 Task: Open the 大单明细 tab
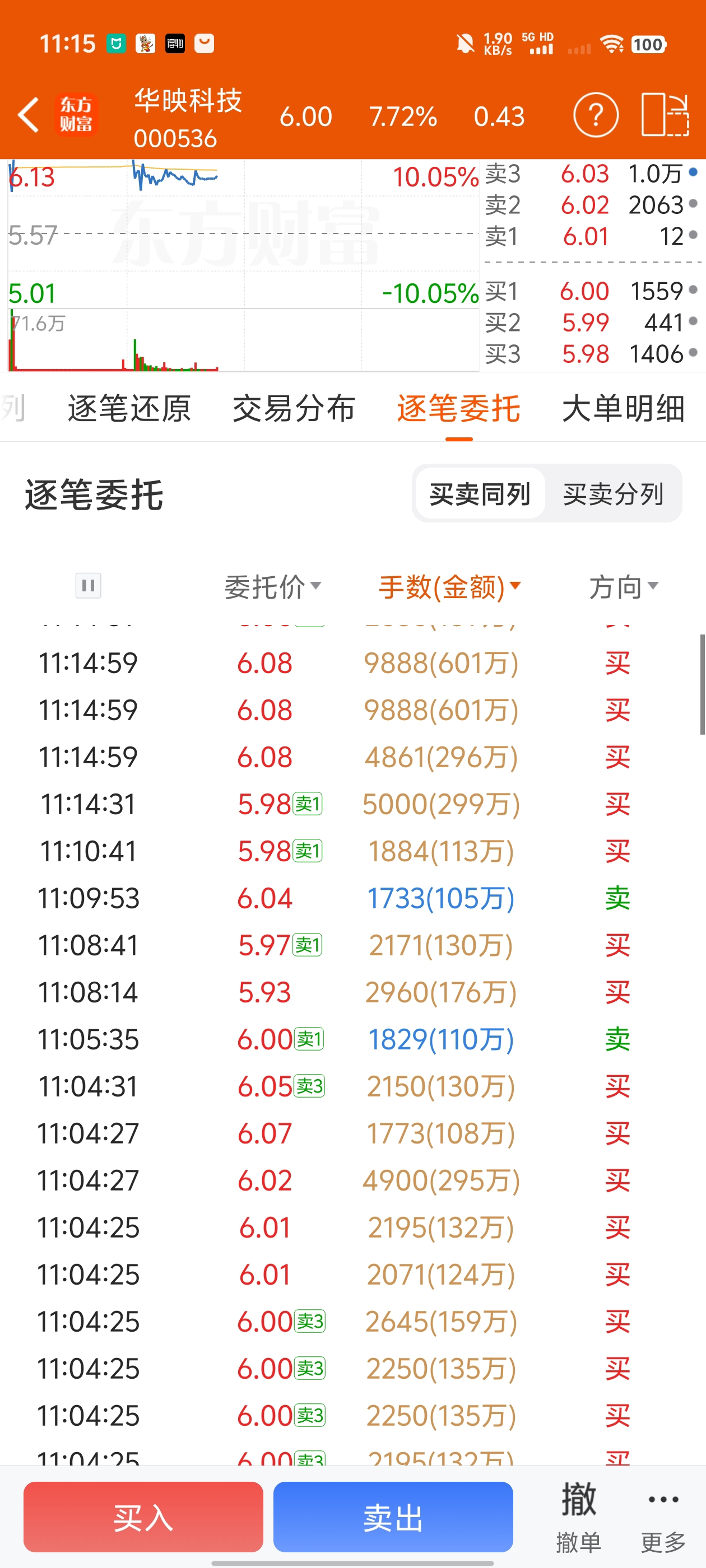[623, 408]
